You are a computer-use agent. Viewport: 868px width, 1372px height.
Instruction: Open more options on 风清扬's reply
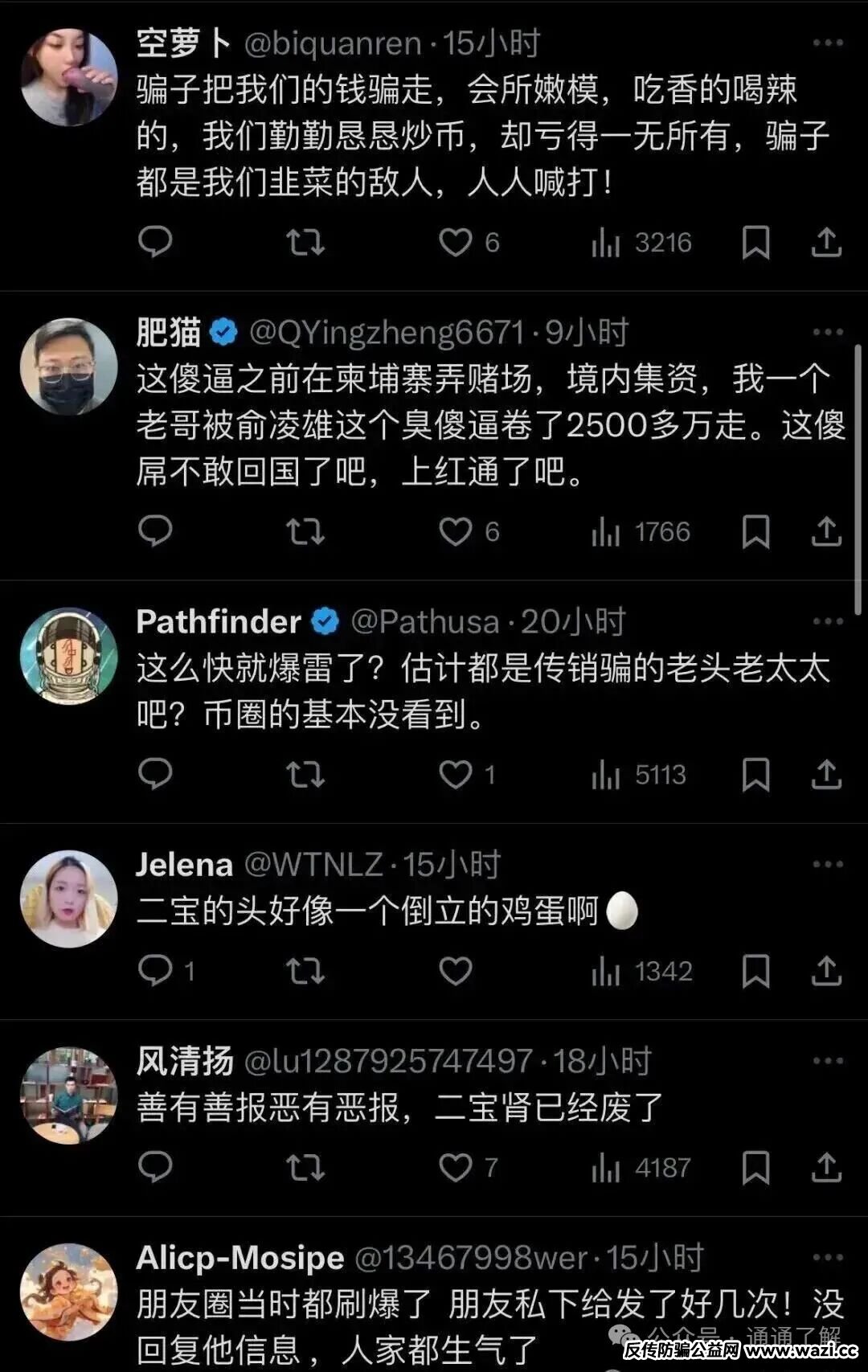click(827, 1061)
